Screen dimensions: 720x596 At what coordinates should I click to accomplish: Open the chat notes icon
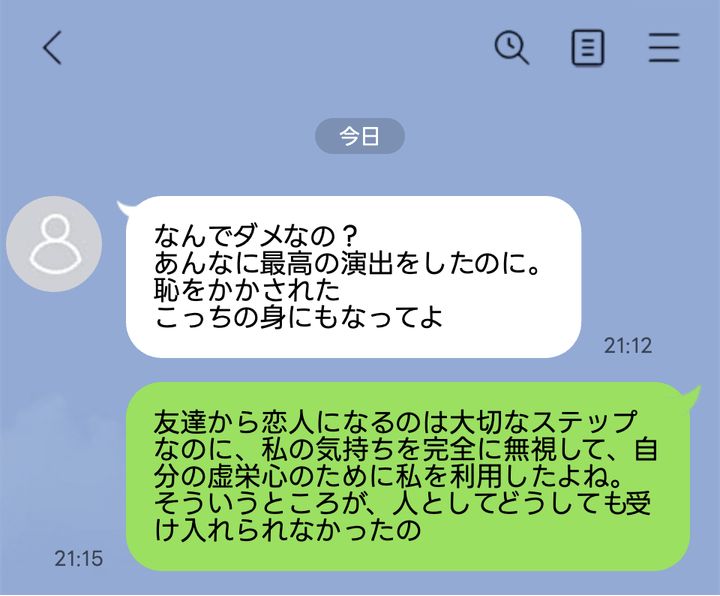tap(588, 47)
